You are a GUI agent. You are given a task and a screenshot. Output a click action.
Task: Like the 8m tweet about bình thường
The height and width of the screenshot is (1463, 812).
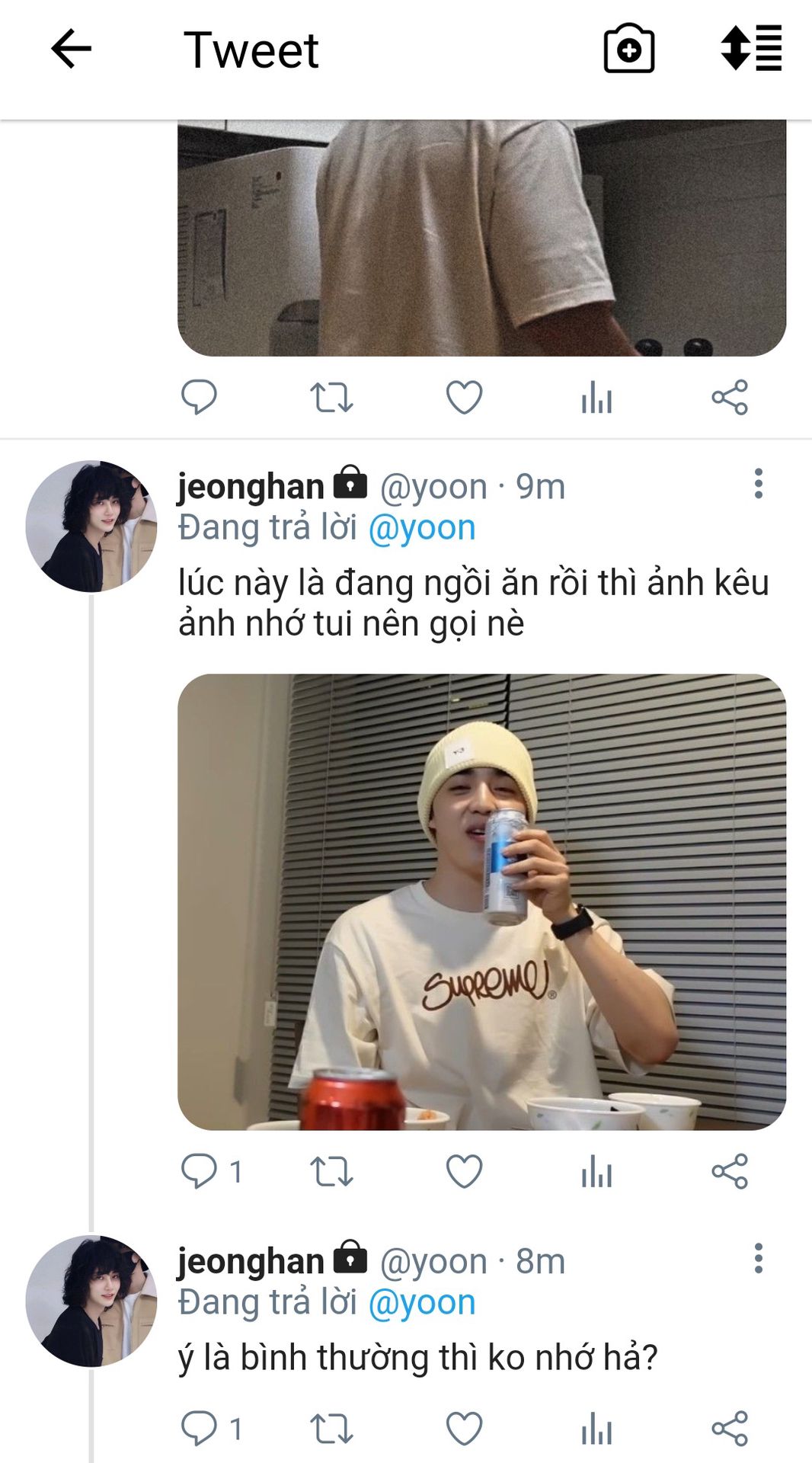point(464,1428)
